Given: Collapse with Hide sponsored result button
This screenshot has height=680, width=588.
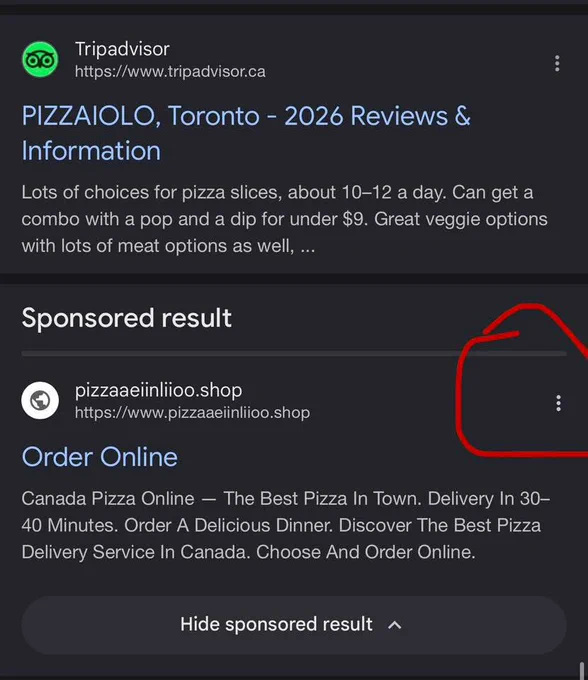Looking at the screenshot, I should pyautogui.click(x=294, y=624).
